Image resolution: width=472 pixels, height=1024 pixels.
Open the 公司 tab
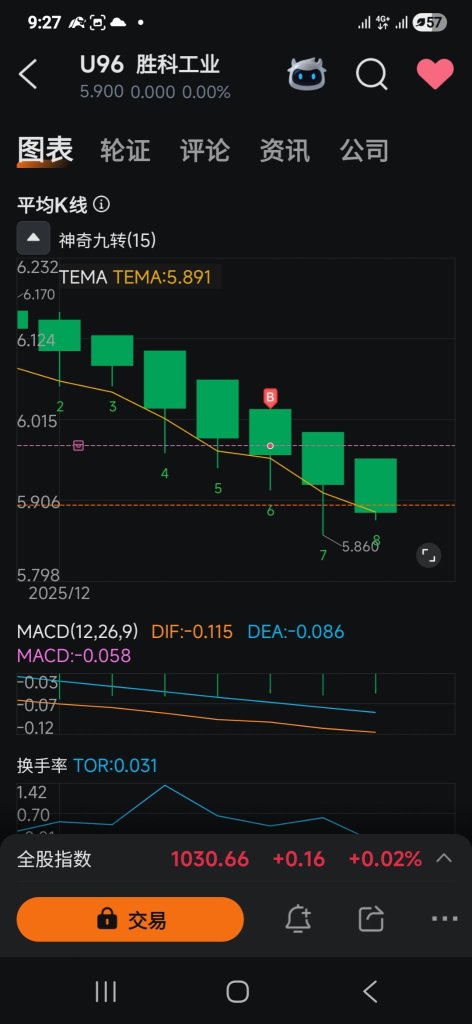pos(364,150)
